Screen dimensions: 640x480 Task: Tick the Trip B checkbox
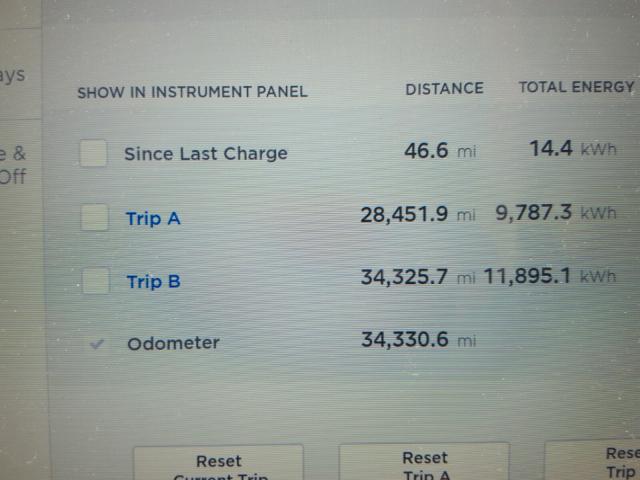tap(95, 281)
